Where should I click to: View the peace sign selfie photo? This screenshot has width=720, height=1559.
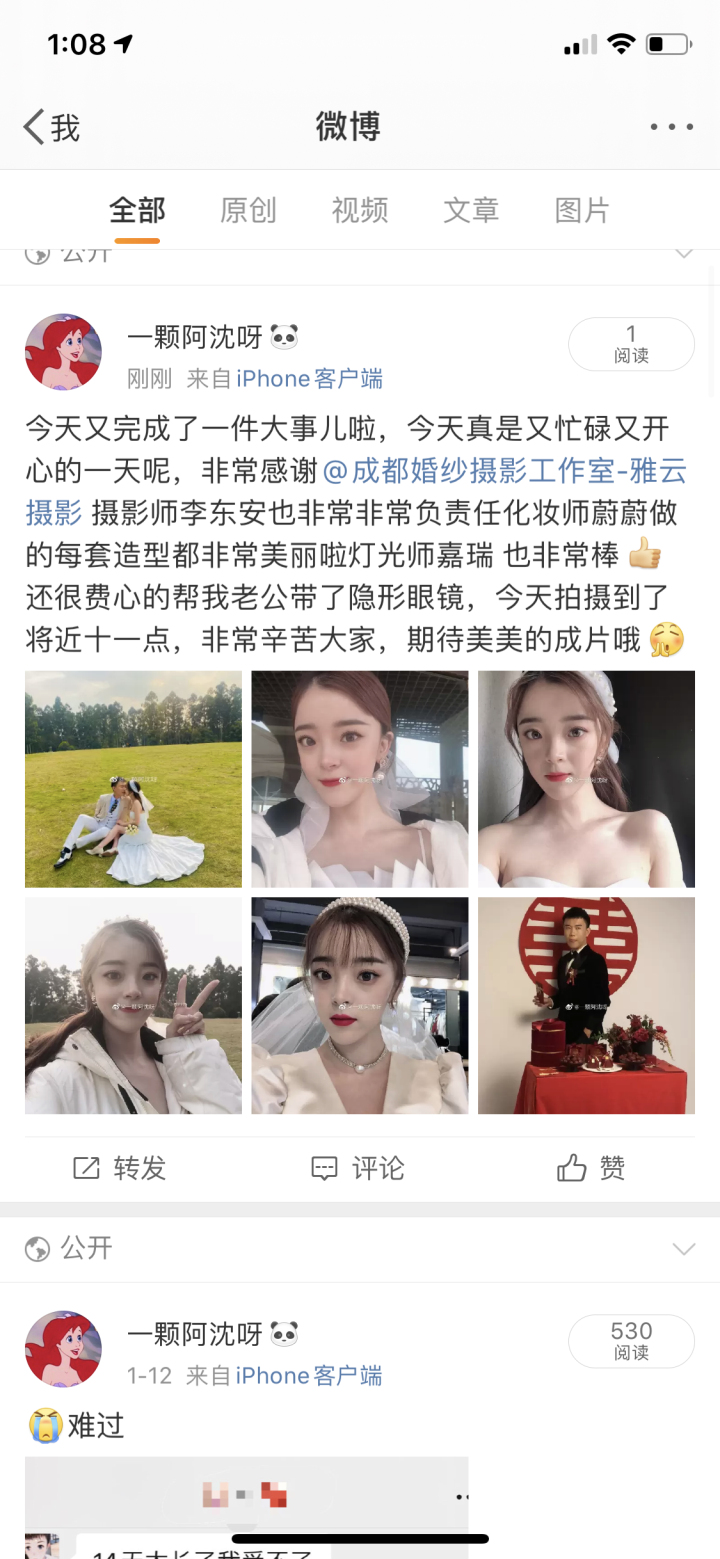[x=133, y=1005]
